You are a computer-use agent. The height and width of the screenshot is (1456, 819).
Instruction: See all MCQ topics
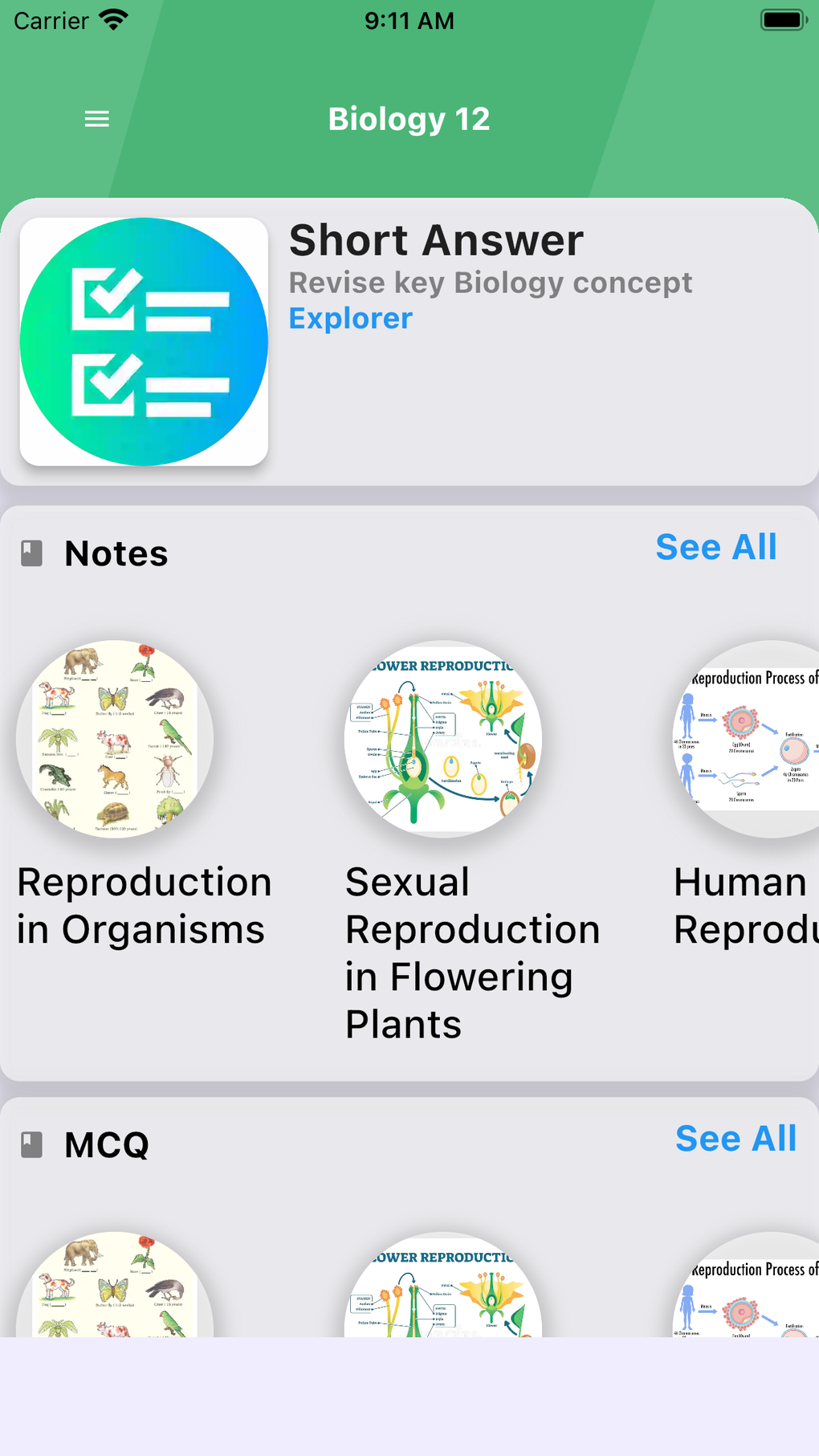point(735,1139)
